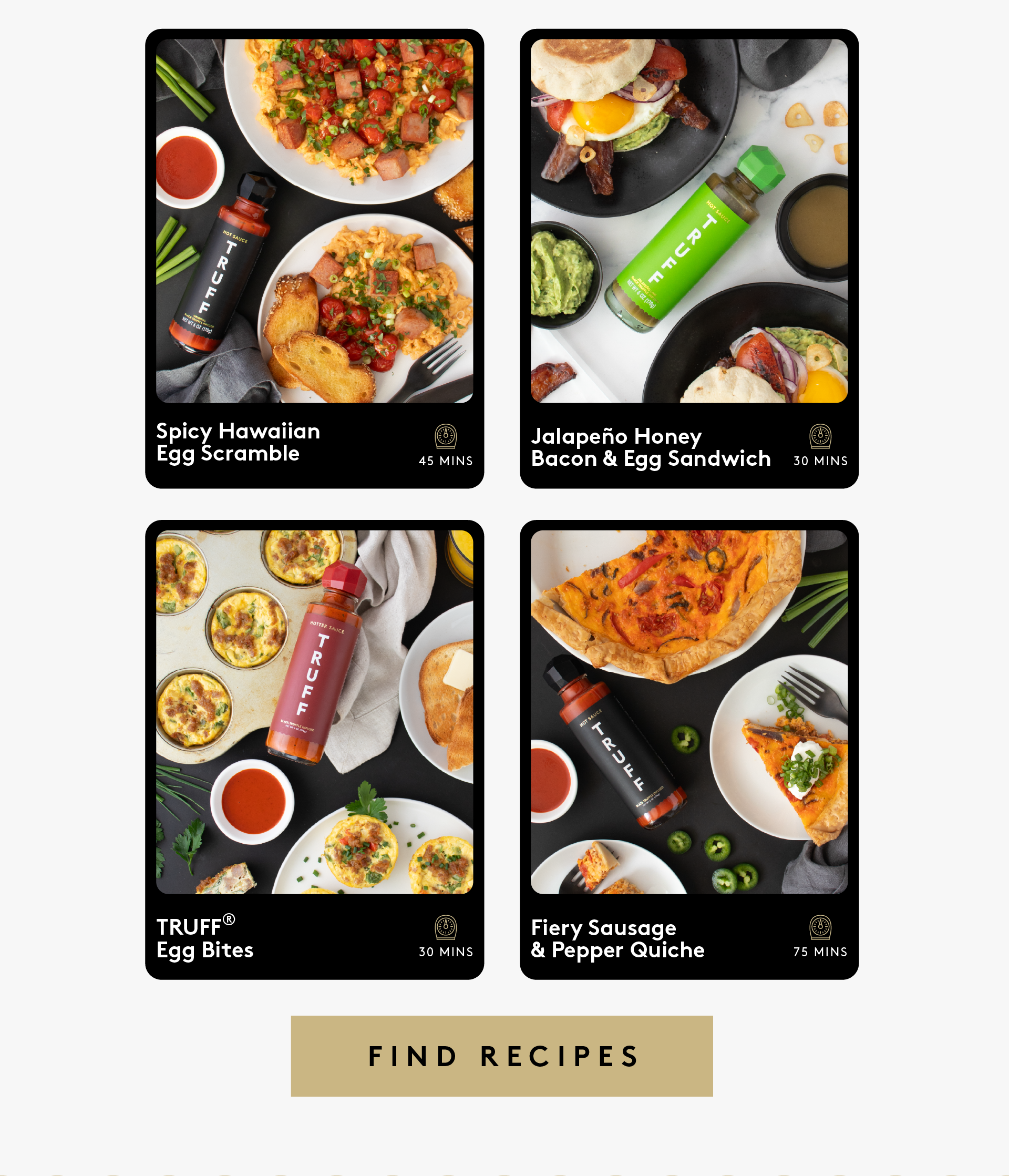This screenshot has width=1009, height=1176.
Task: View the TRUFF Egg Bites recipe card
Action: tap(314, 749)
